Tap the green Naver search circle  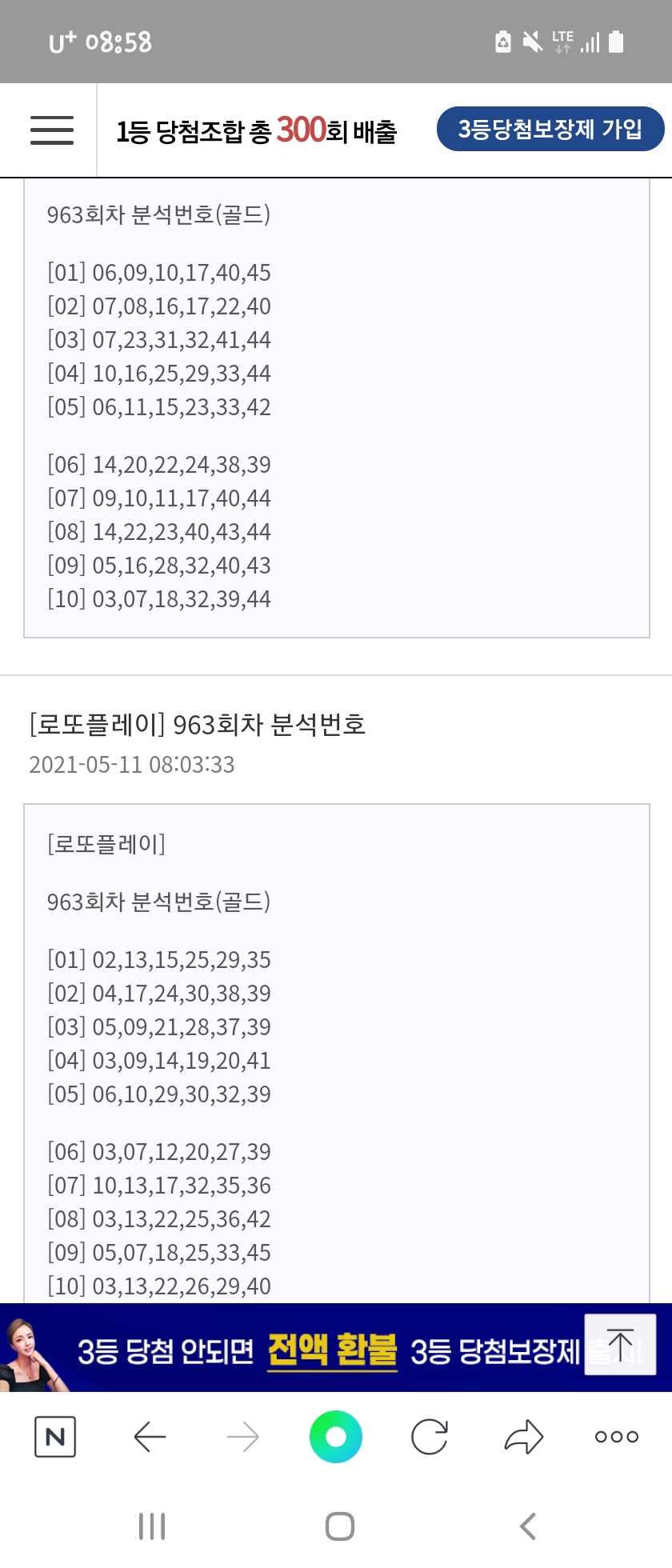pos(336,1437)
